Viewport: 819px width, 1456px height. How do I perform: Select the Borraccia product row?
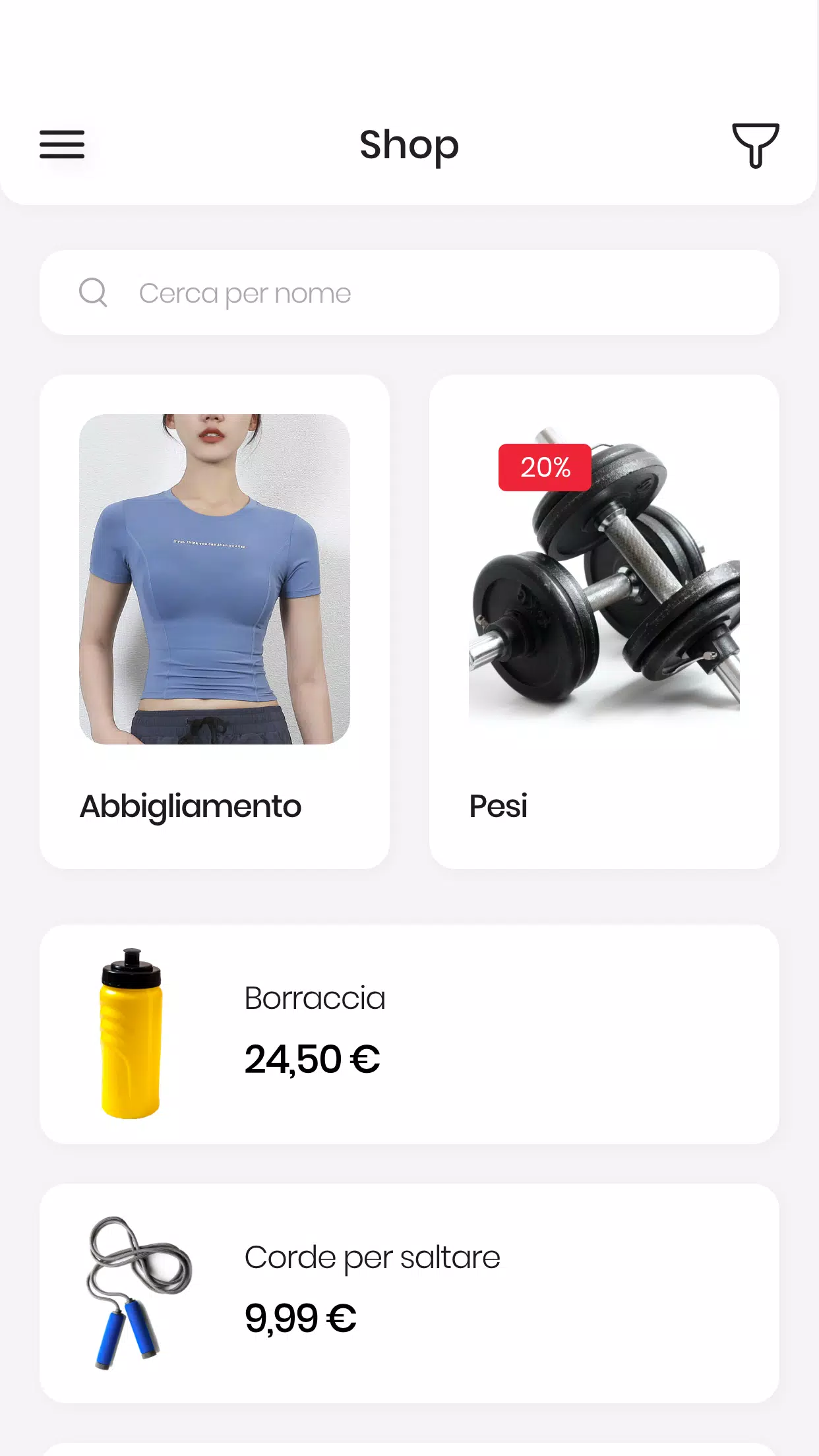tap(409, 1034)
